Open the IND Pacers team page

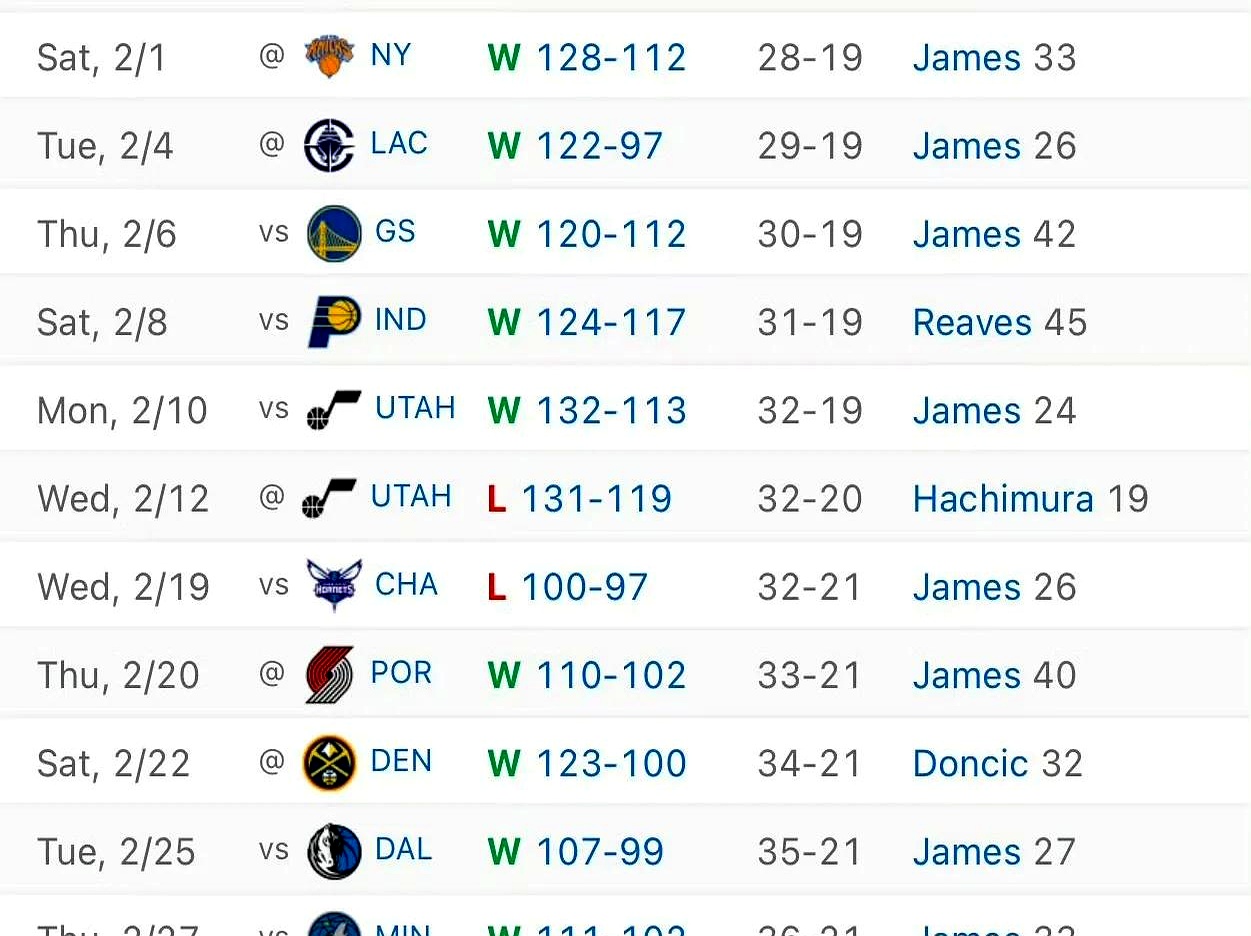[x=400, y=320]
